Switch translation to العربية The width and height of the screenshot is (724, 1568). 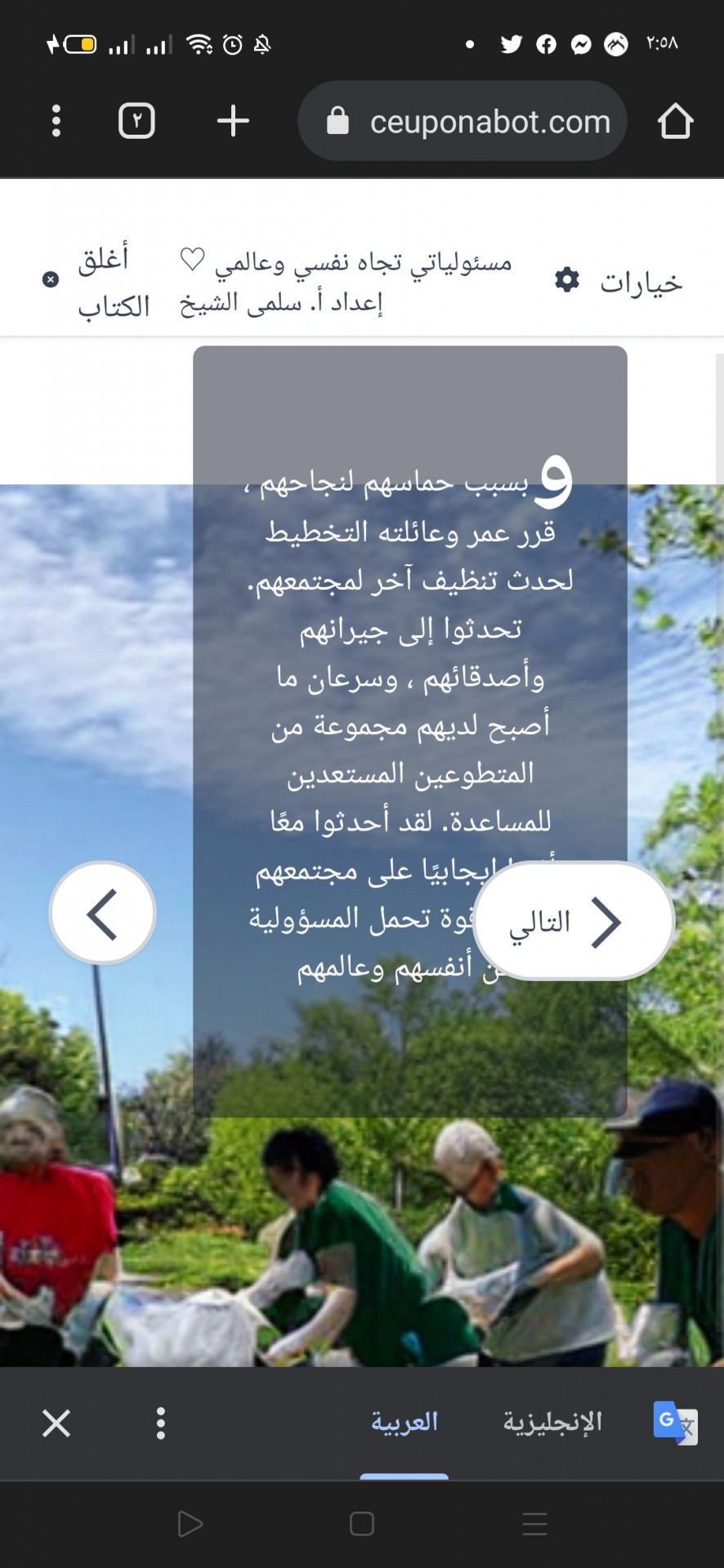[404, 1422]
